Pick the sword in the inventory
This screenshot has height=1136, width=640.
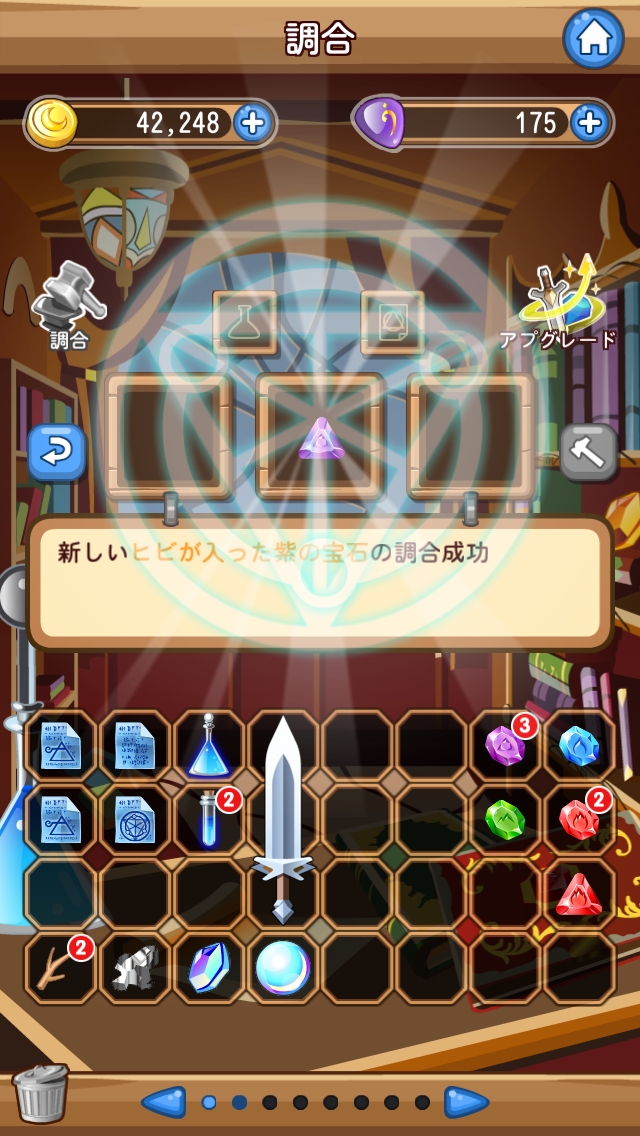pos(283,819)
